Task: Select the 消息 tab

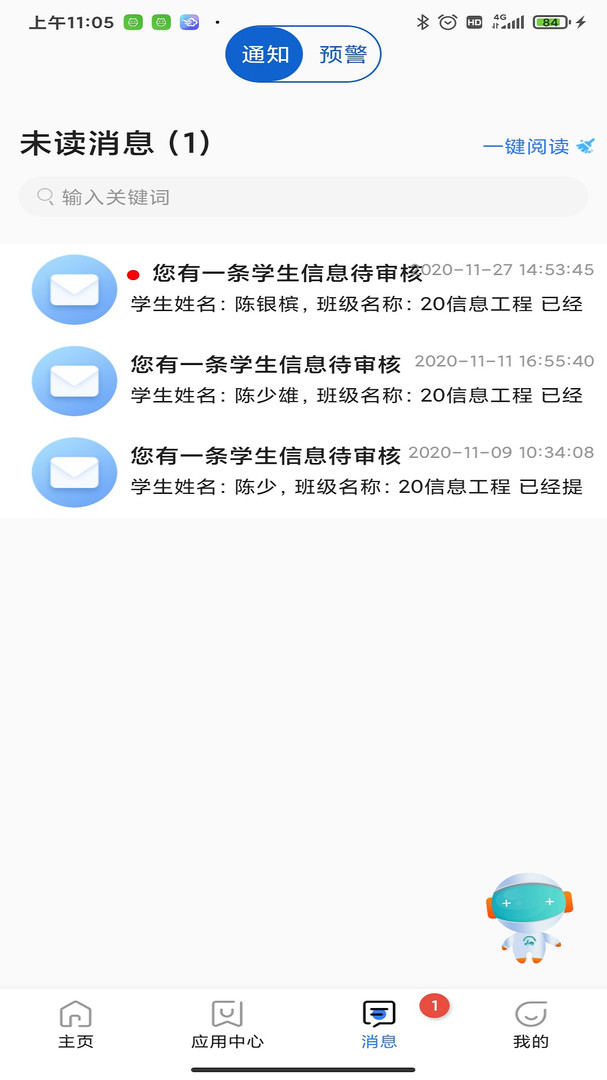Action: coord(379,1025)
